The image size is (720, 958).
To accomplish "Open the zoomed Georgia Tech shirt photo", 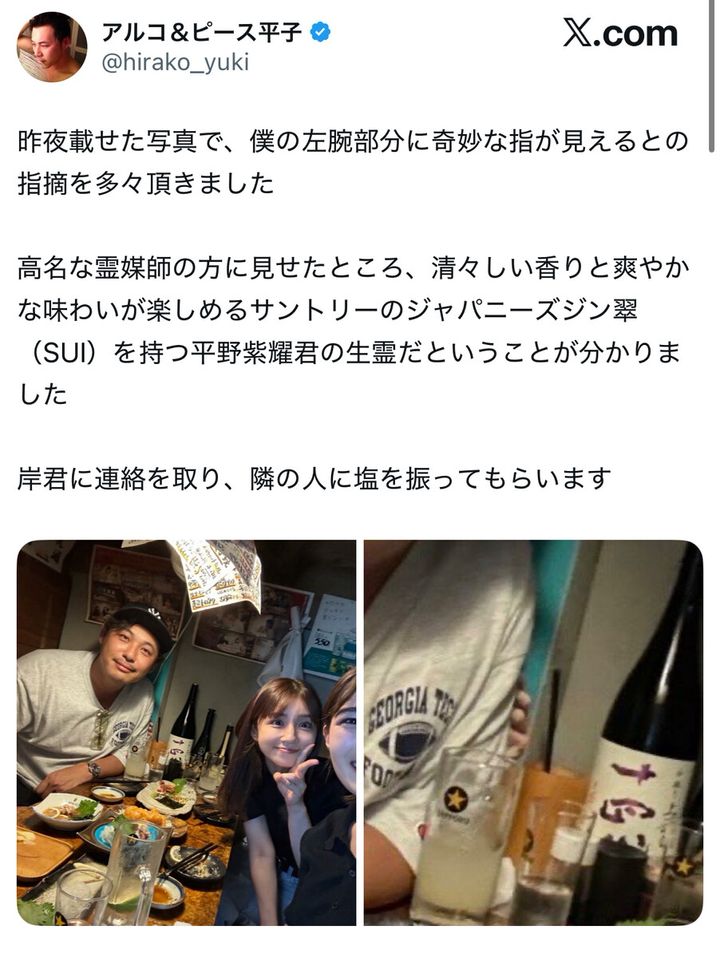I will pos(533,732).
